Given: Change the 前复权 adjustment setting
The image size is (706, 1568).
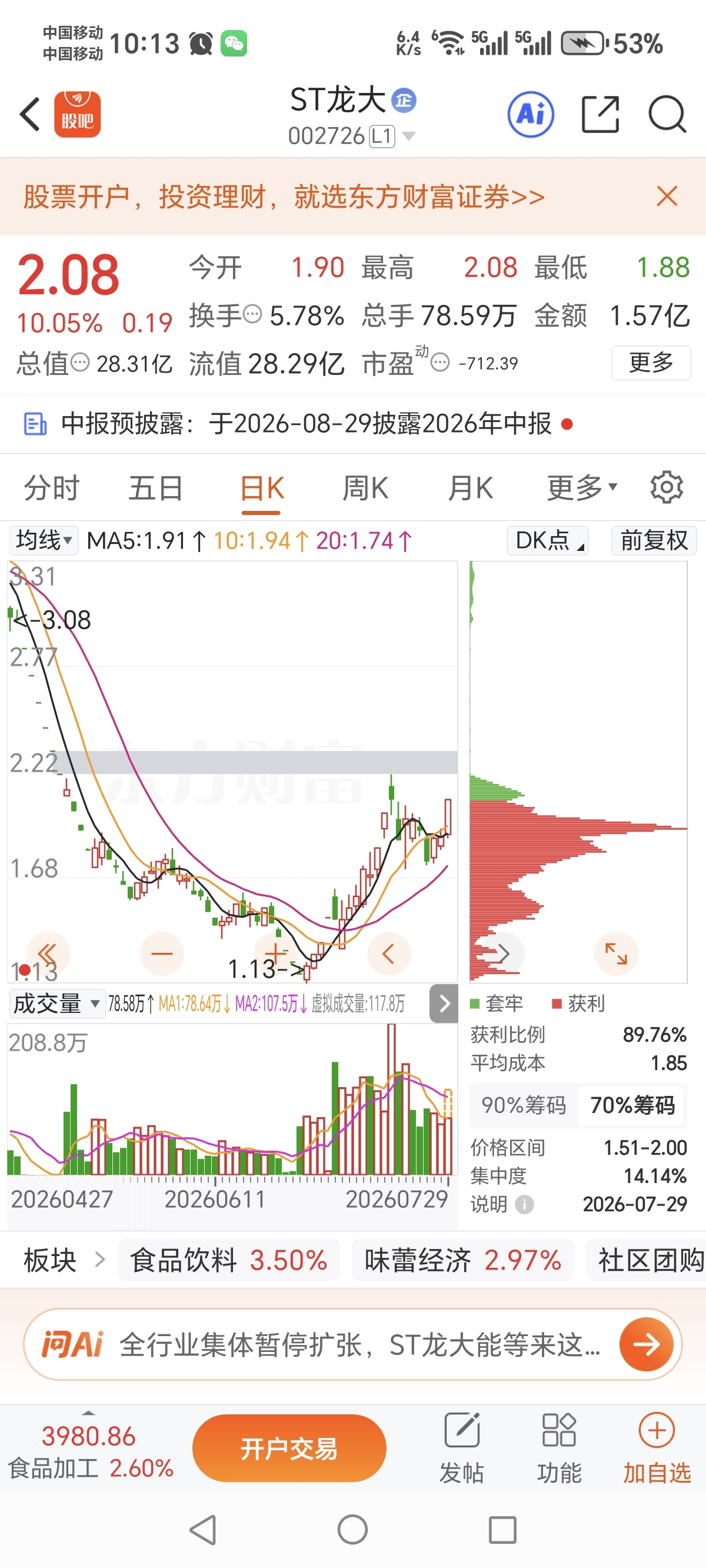Looking at the screenshot, I should point(654,540).
